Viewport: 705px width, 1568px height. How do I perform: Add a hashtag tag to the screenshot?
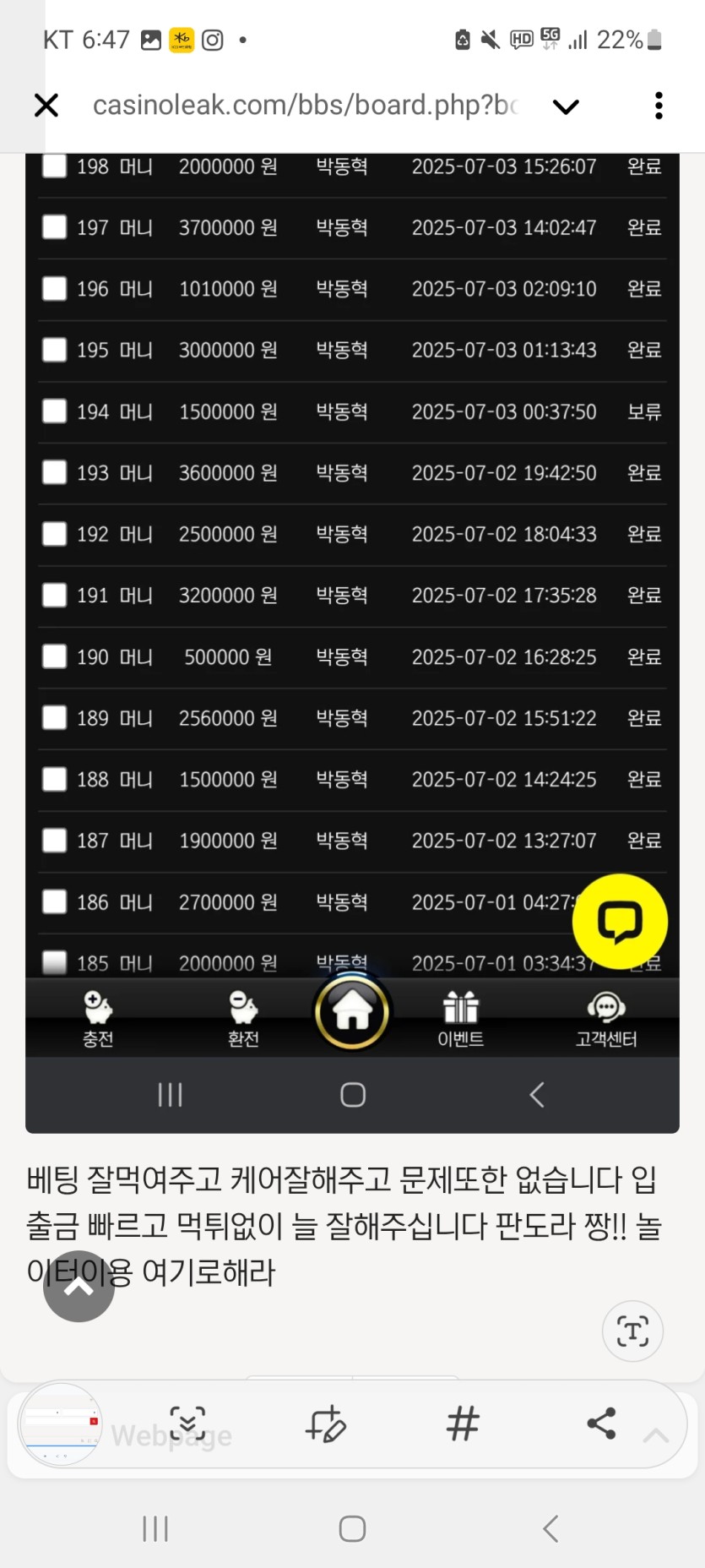click(x=463, y=1424)
